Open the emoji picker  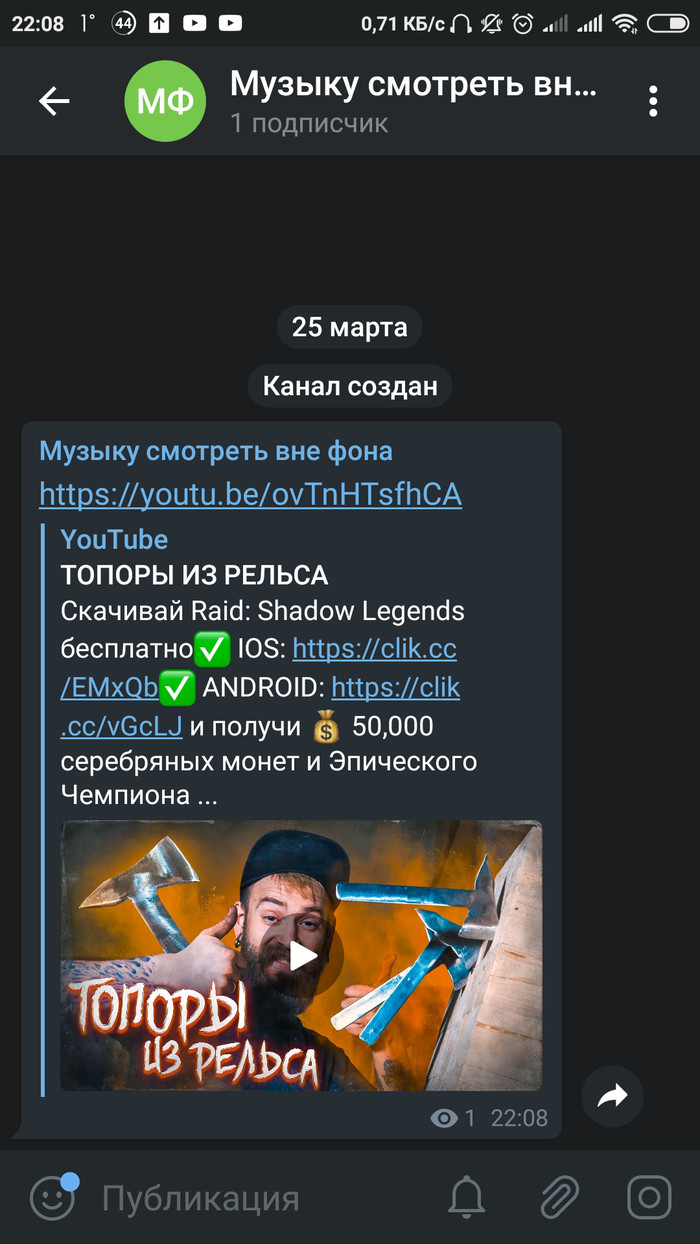point(52,1198)
